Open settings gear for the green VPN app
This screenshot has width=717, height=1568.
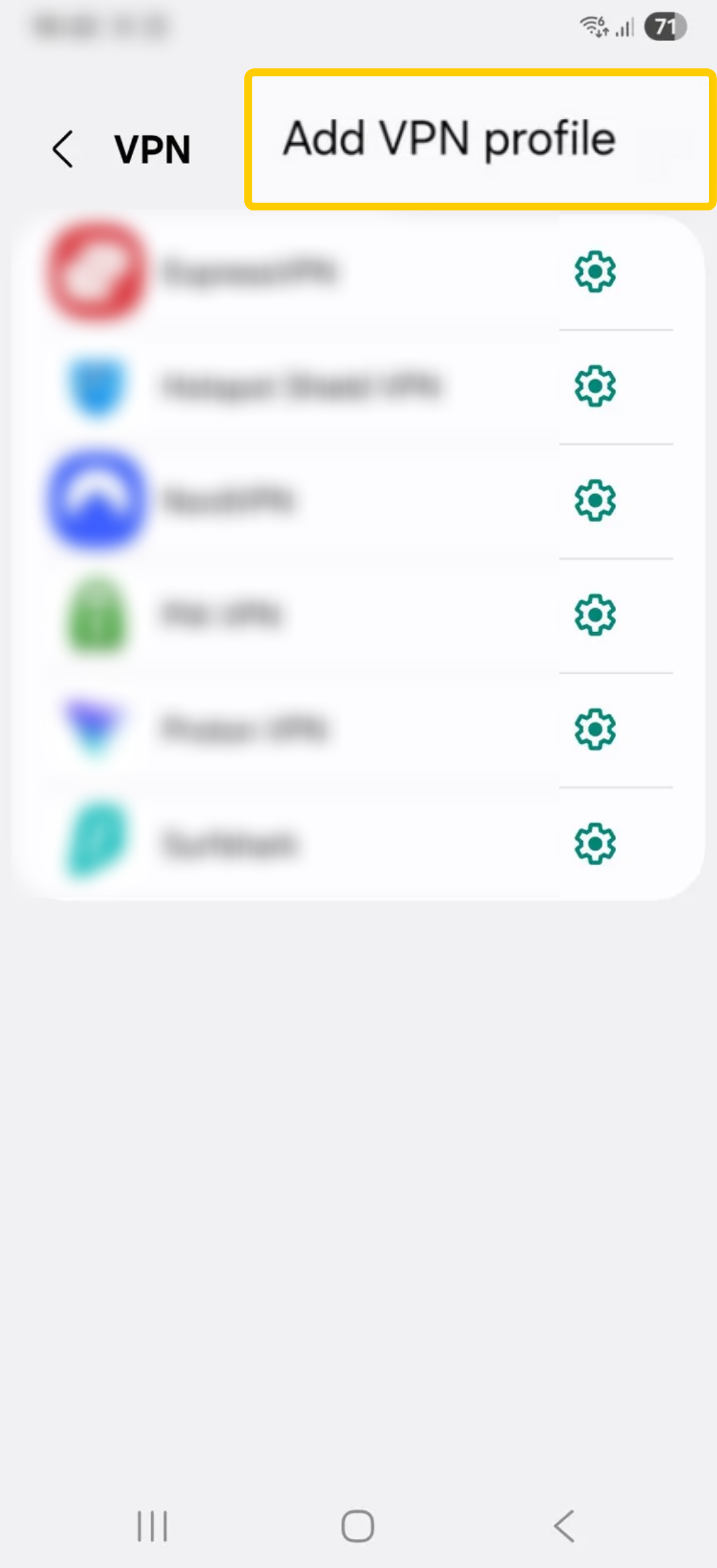(x=594, y=615)
